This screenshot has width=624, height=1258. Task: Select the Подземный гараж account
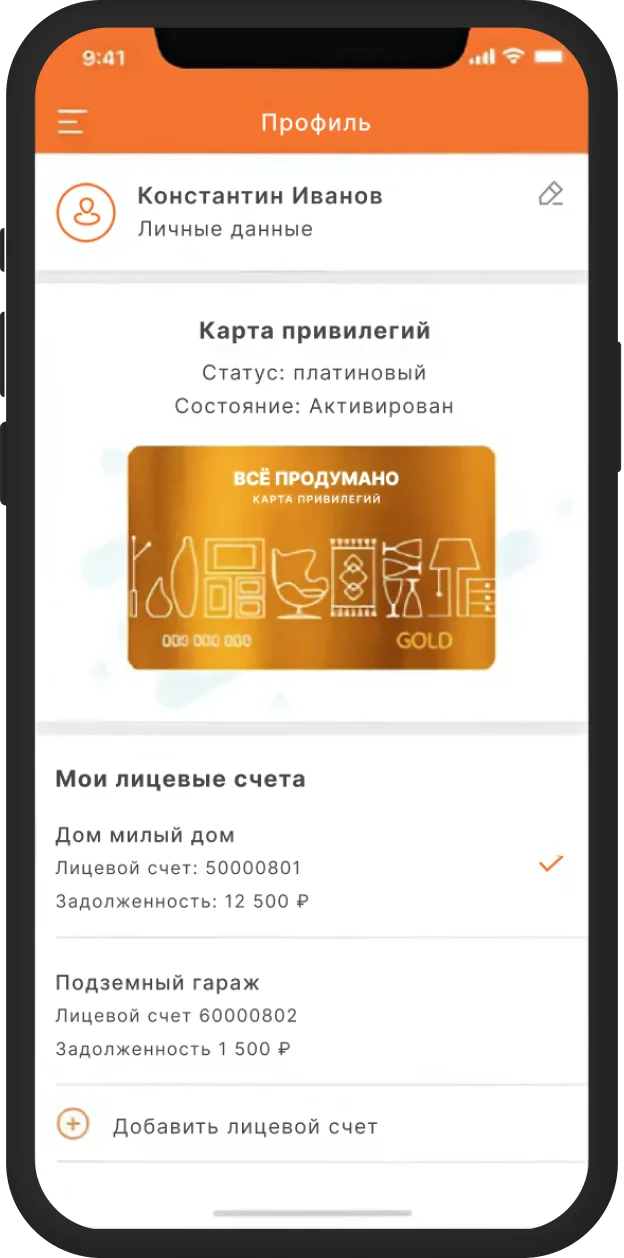point(300,1014)
